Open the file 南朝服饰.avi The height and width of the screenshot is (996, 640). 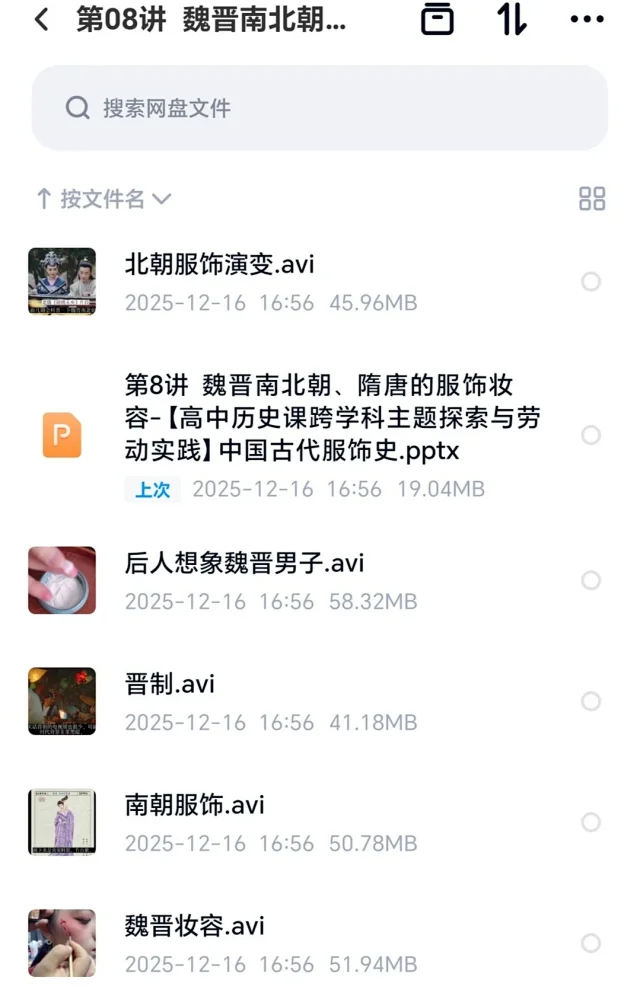tap(195, 805)
